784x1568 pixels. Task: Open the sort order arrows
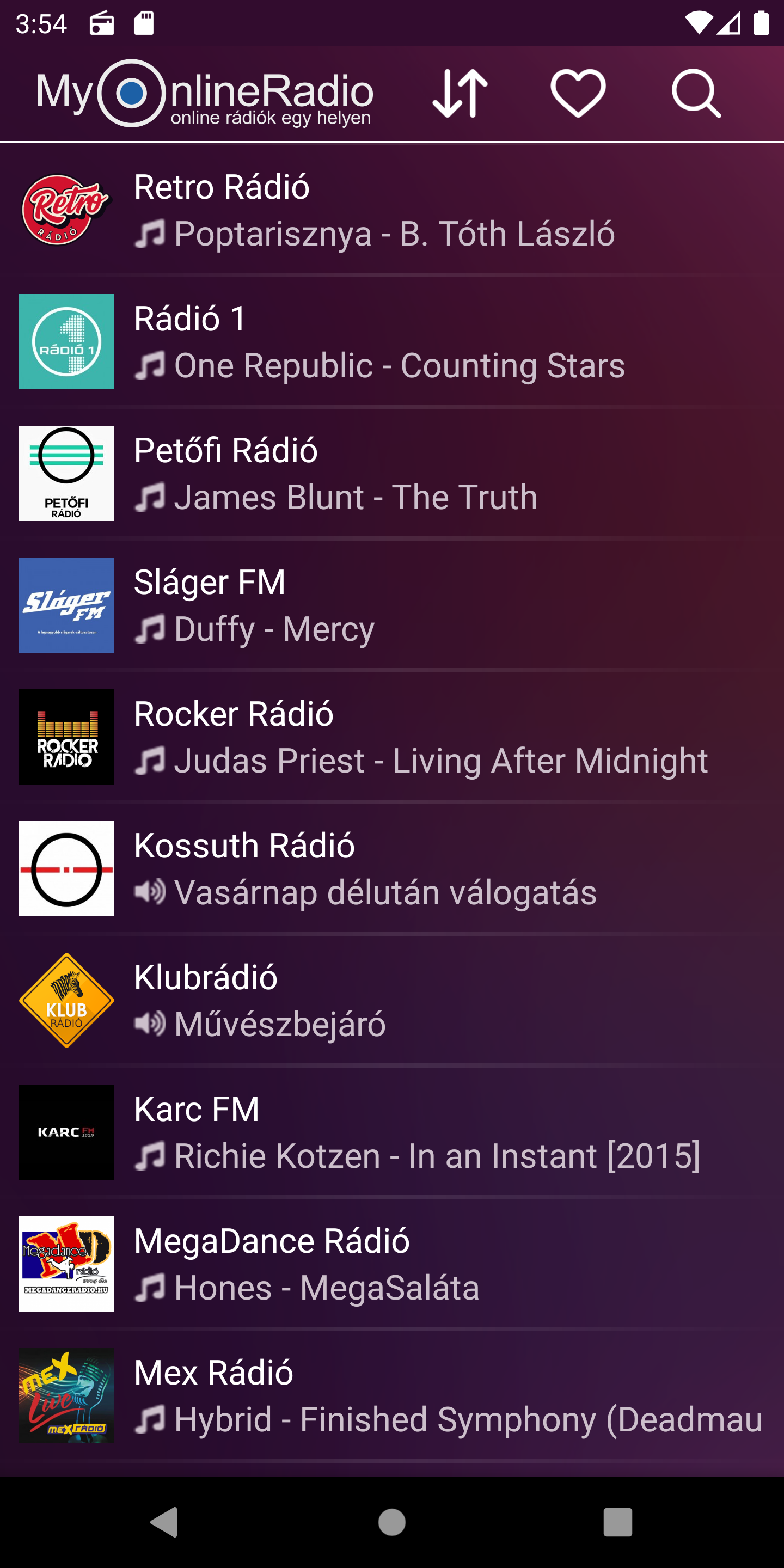pos(460,93)
